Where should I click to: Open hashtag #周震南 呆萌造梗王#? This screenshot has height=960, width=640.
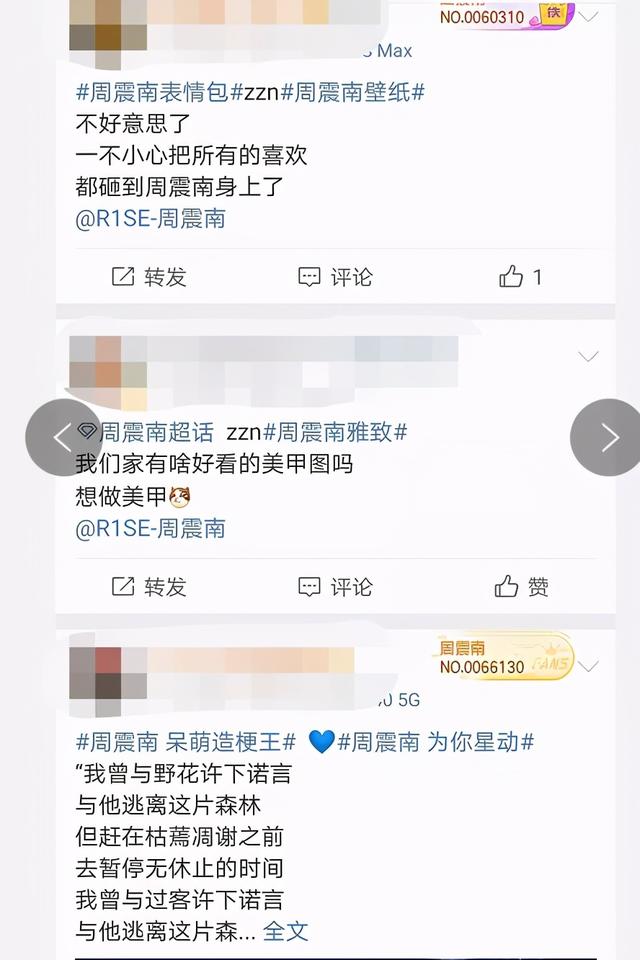coord(186,742)
